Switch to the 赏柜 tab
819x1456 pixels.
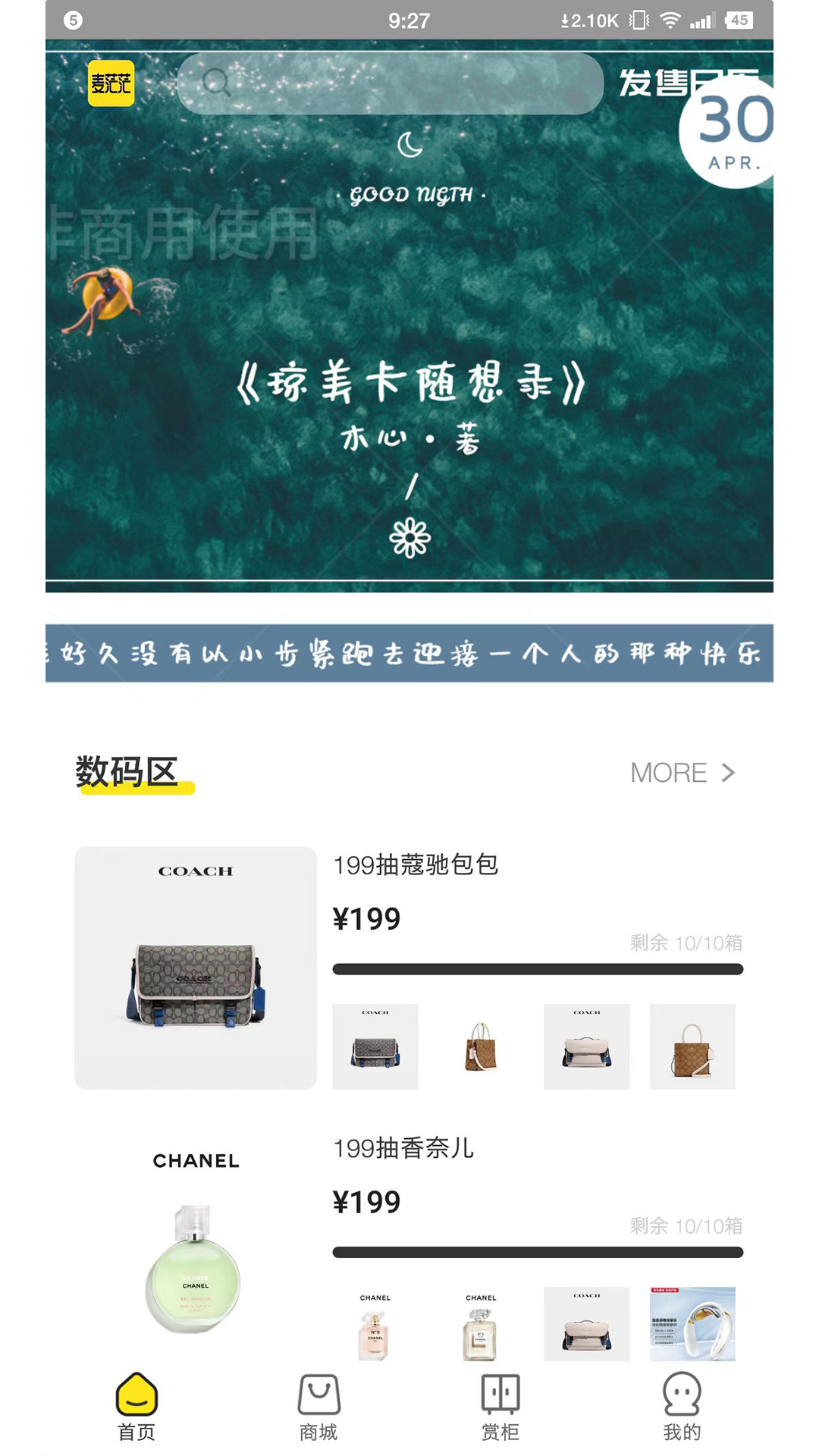pos(500,1407)
